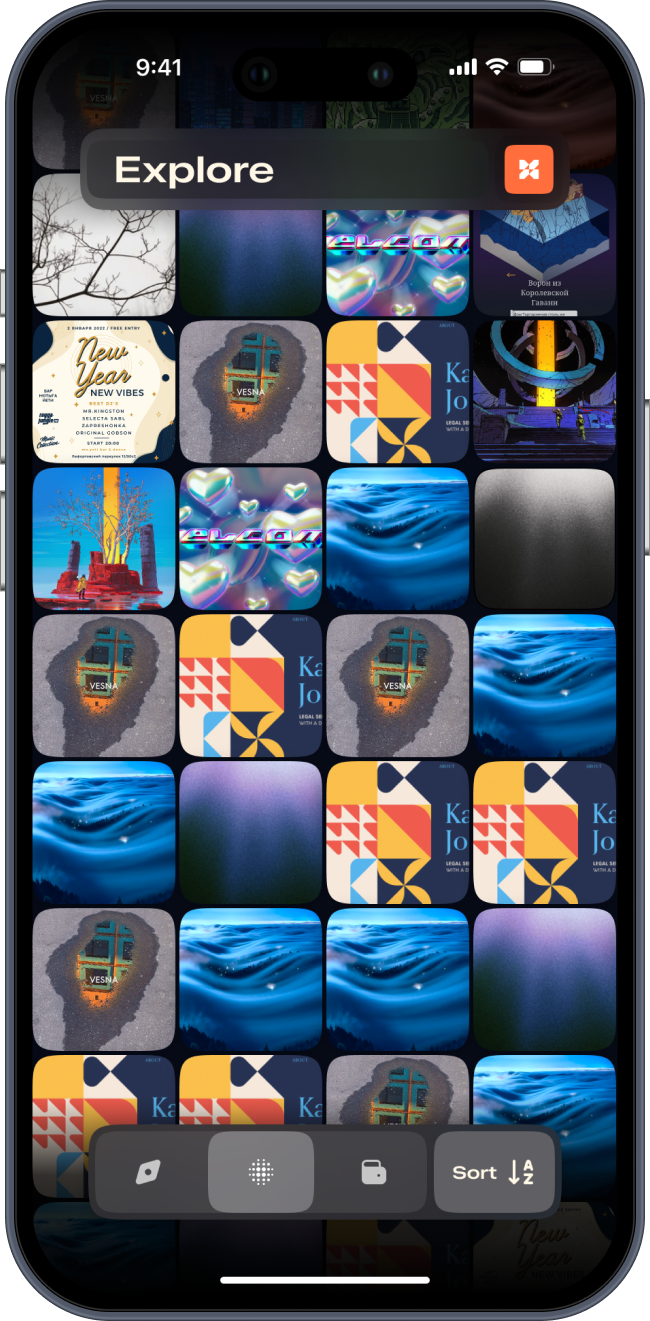Open the wallet tab

coord(374,1172)
